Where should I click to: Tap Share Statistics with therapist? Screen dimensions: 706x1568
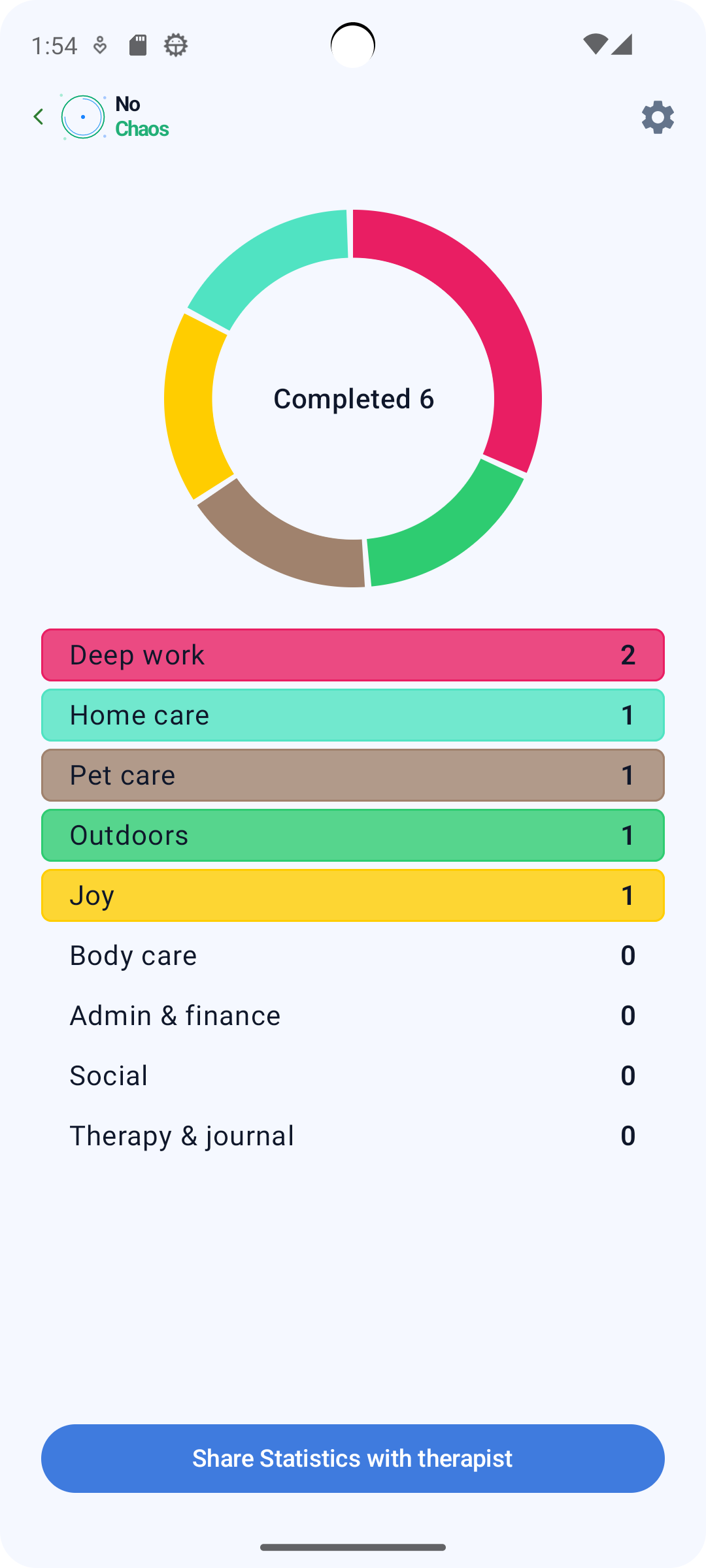tap(353, 1458)
